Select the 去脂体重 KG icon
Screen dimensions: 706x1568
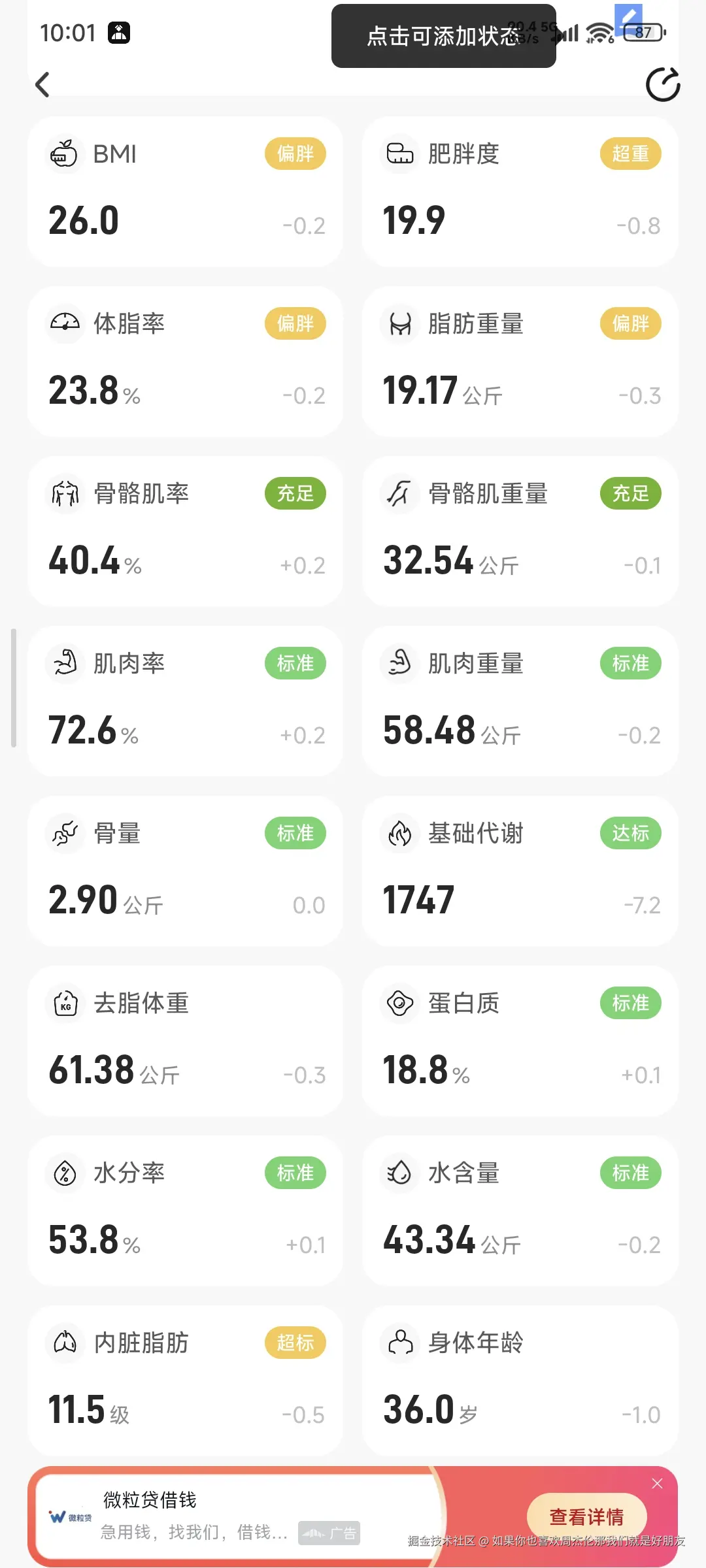click(65, 1003)
